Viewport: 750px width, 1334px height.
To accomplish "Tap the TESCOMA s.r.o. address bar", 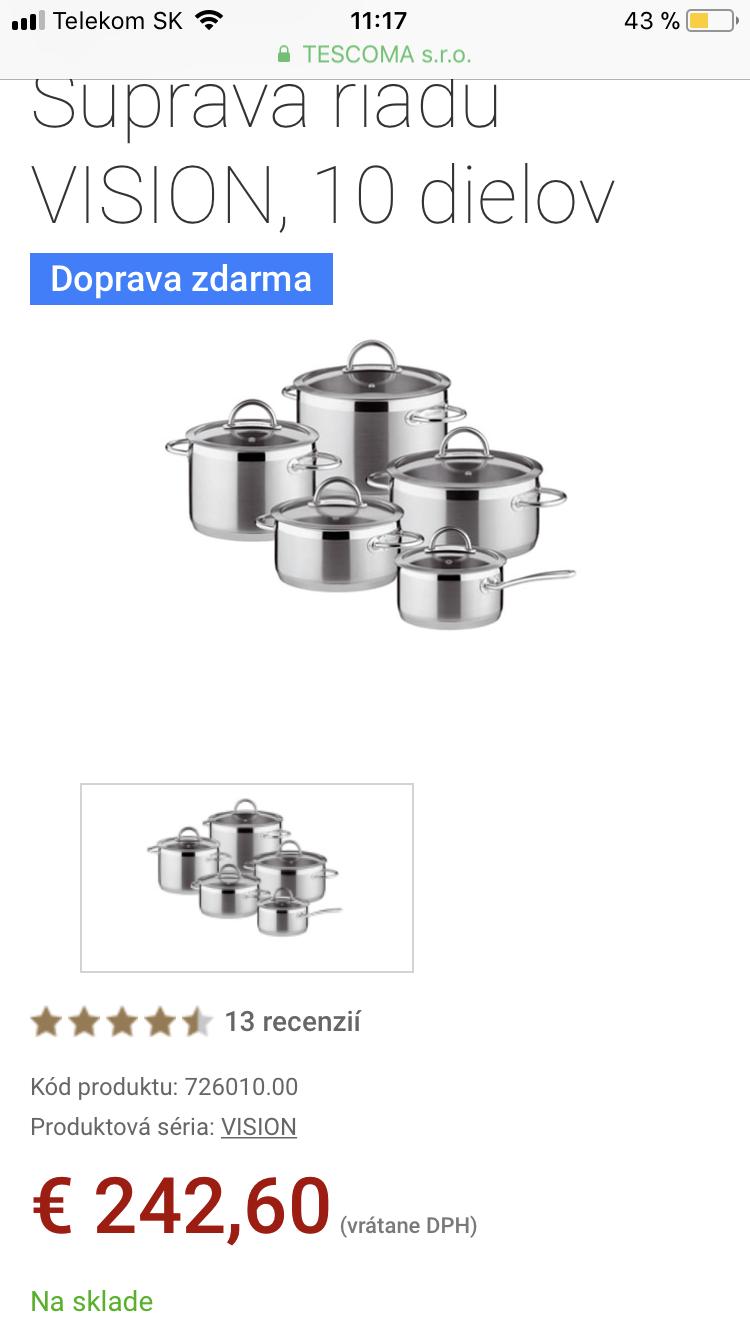I will (375, 54).
